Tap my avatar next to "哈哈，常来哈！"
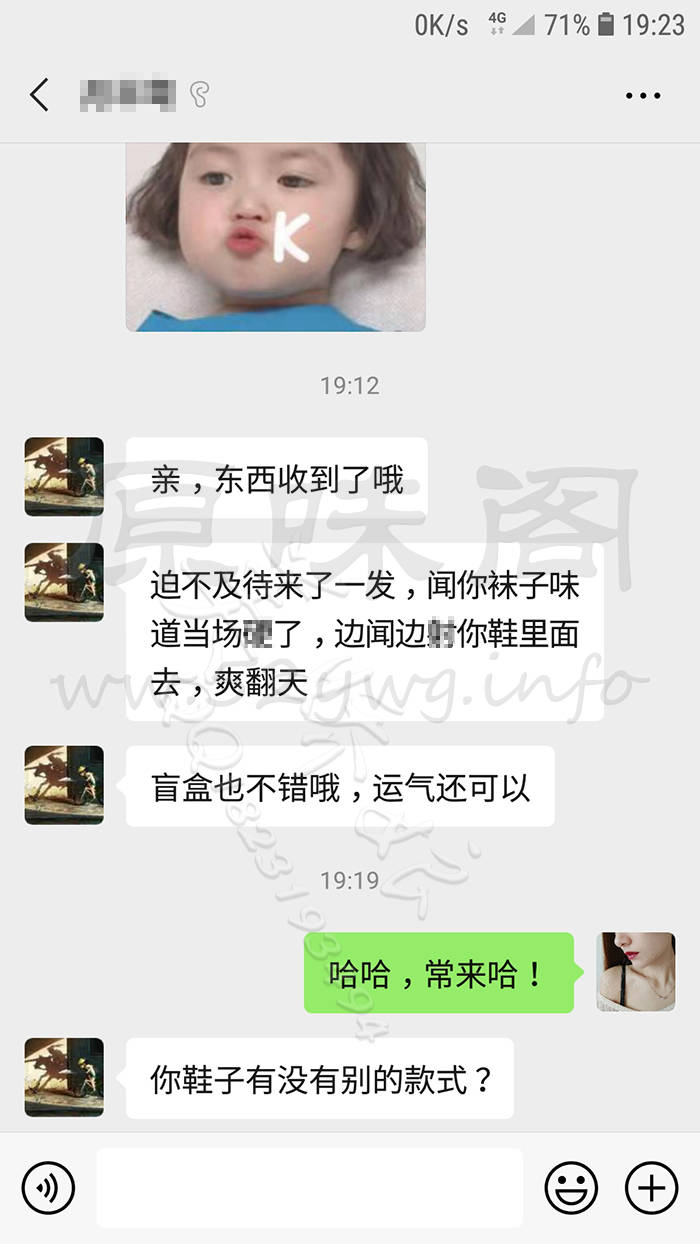Image resolution: width=700 pixels, height=1244 pixels. click(636, 972)
